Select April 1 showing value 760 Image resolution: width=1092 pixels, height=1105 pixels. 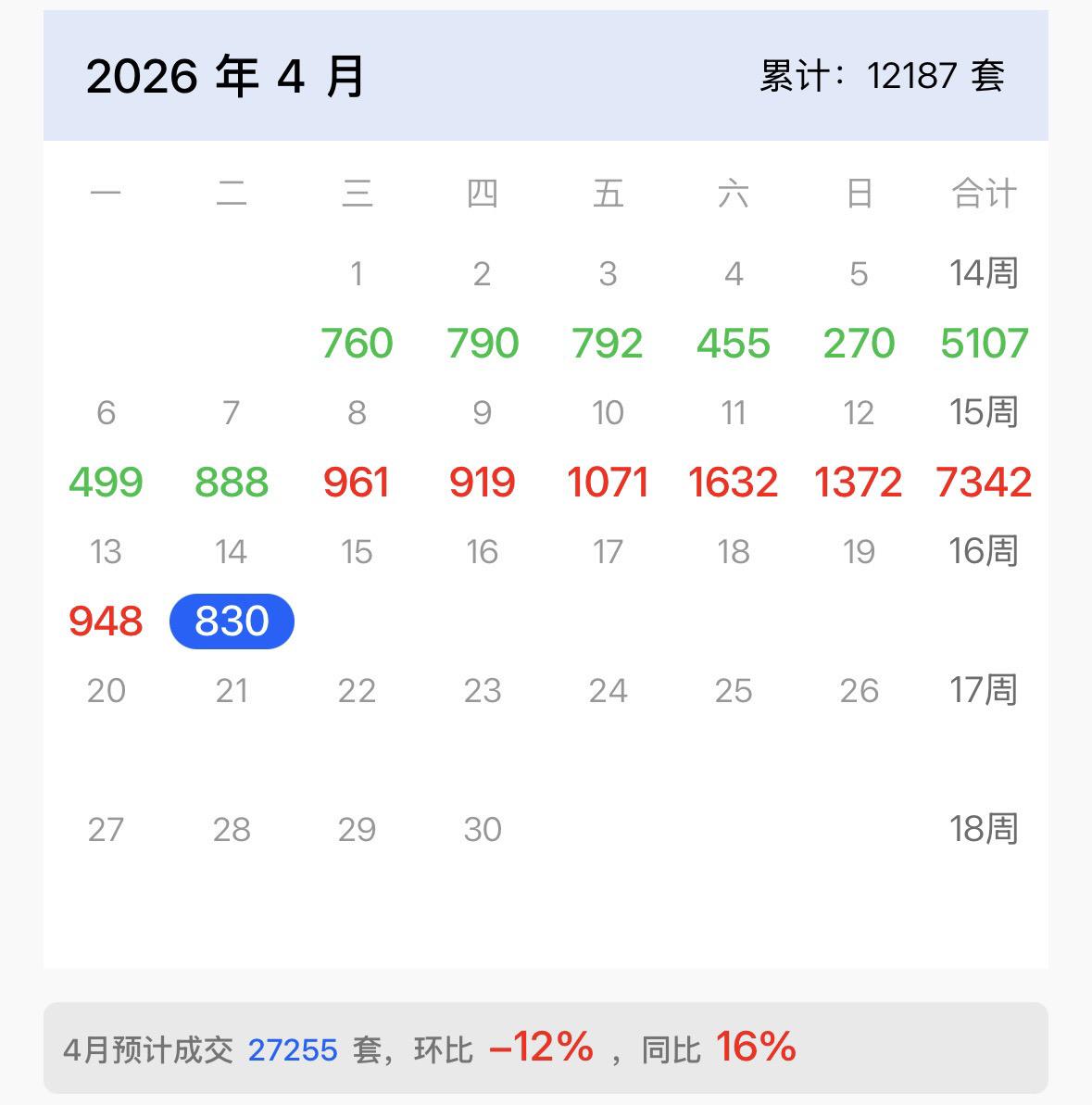point(358,342)
